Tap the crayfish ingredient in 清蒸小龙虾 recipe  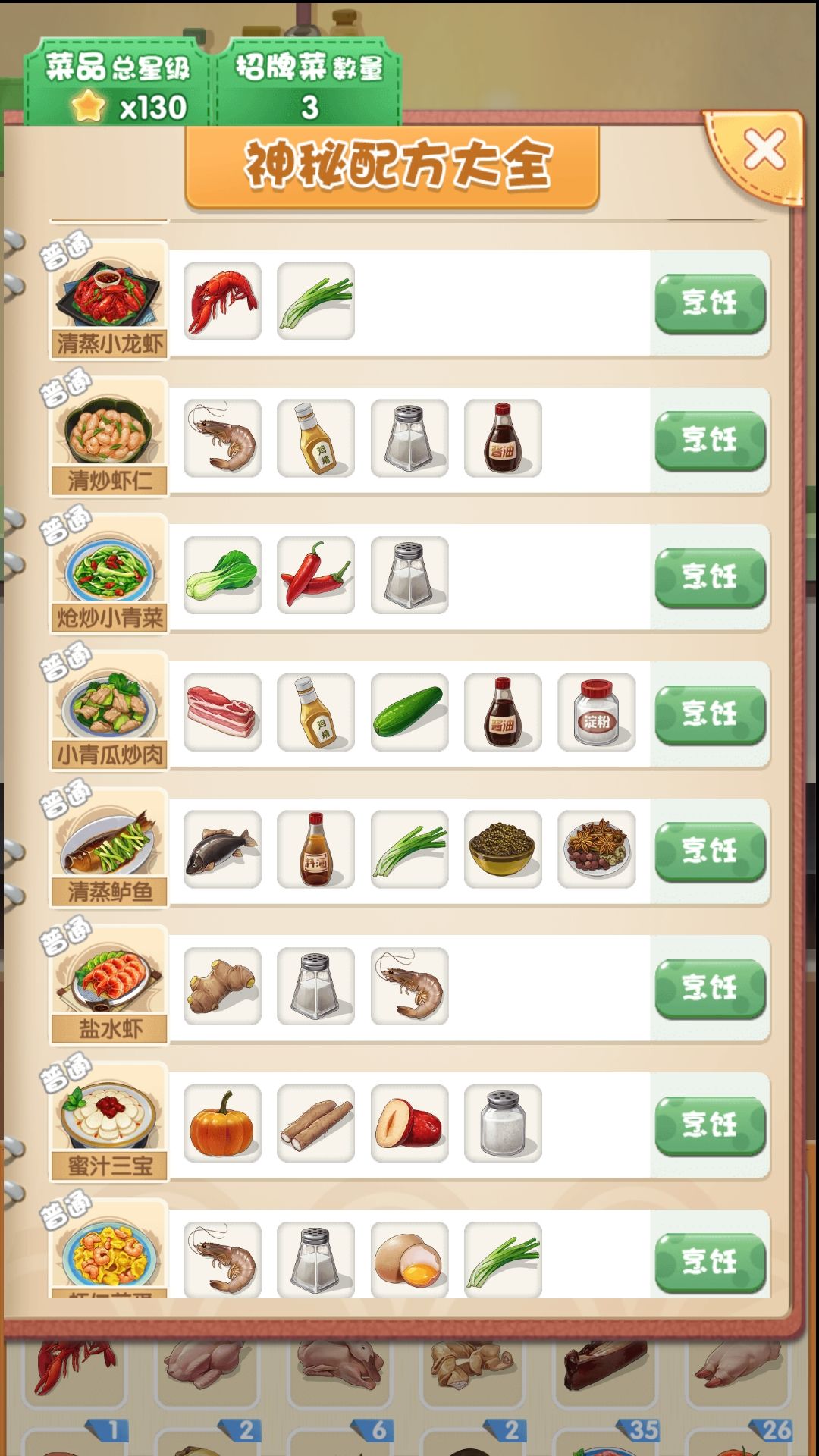(x=222, y=301)
